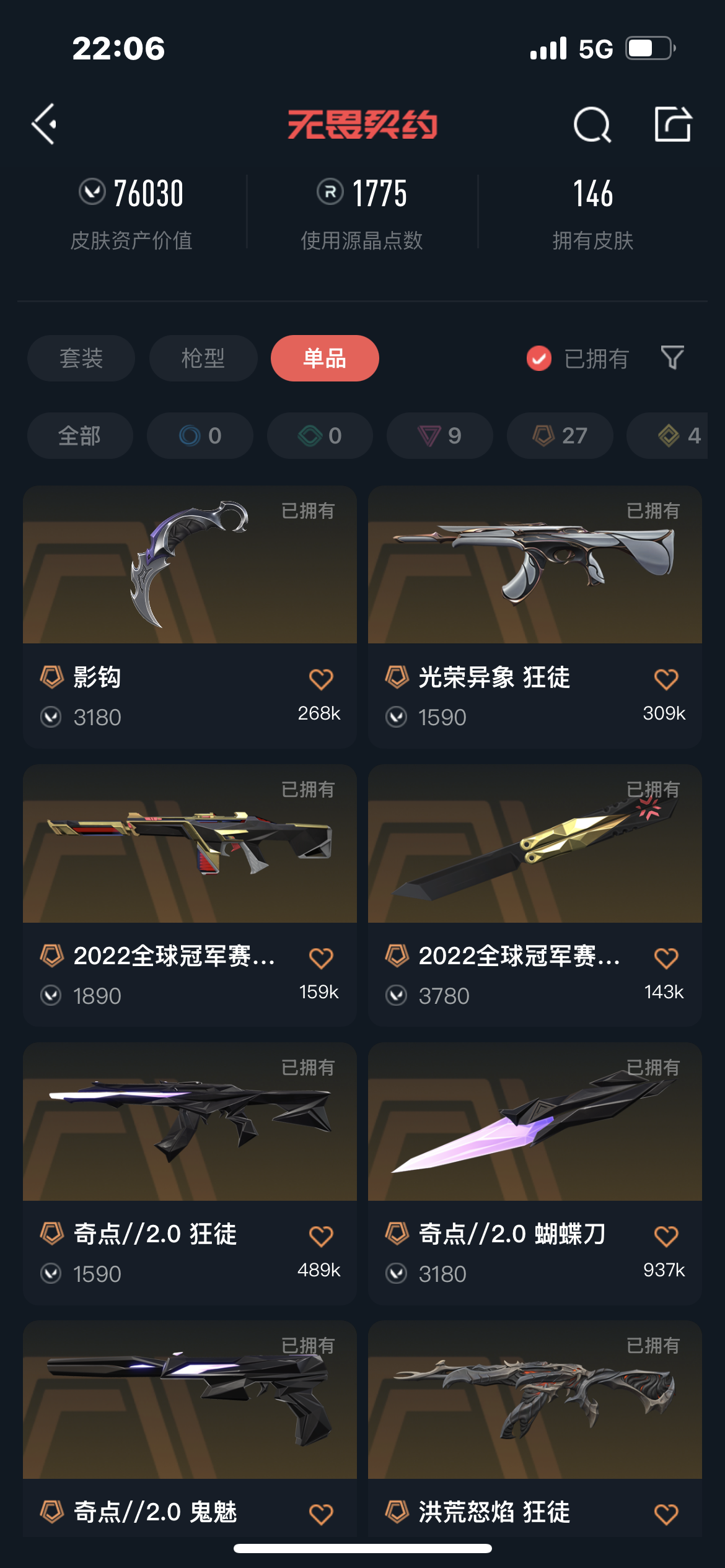Favorite the 影钩 skin with the heart
Viewport: 725px width, 1568px height.
321,679
